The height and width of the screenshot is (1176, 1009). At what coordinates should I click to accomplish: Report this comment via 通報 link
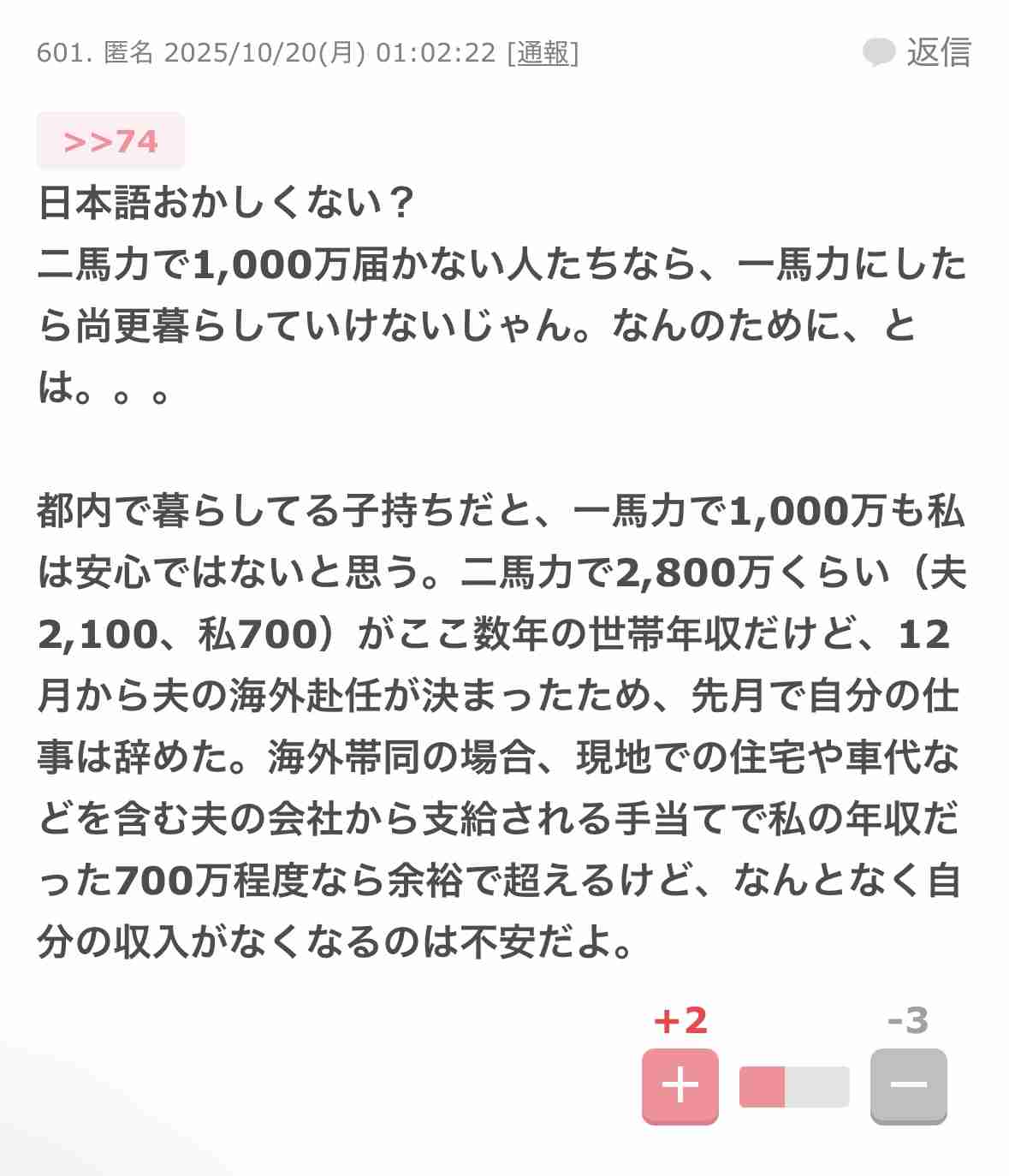click(x=543, y=53)
